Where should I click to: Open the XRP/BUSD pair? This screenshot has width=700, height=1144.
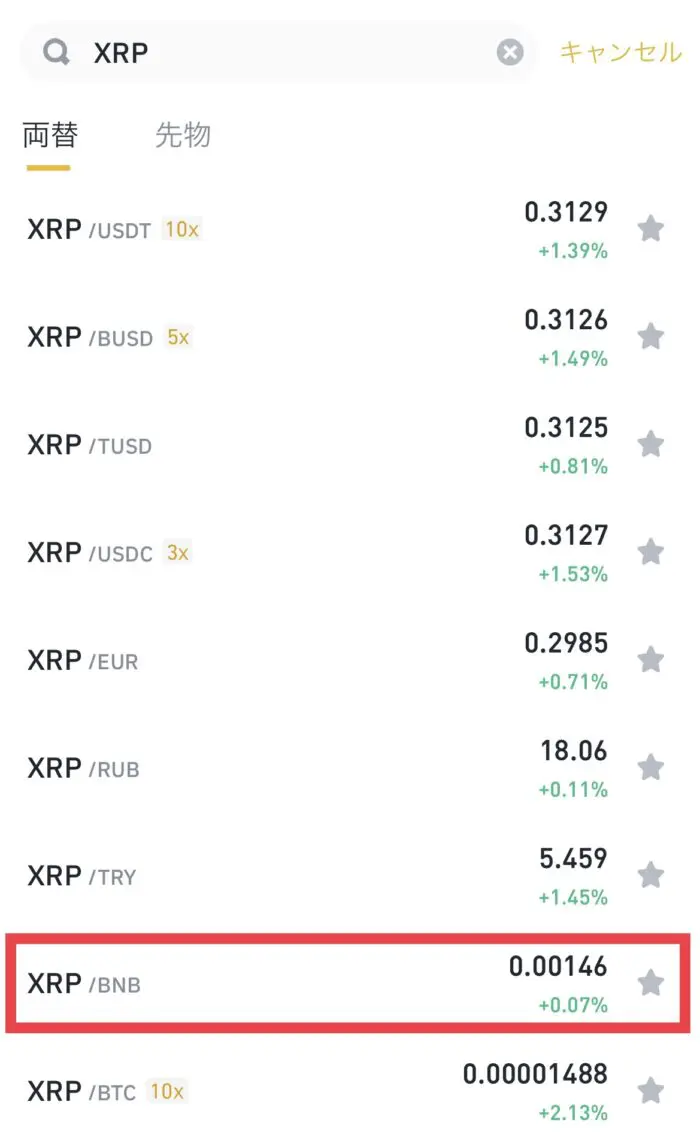coord(300,337)
